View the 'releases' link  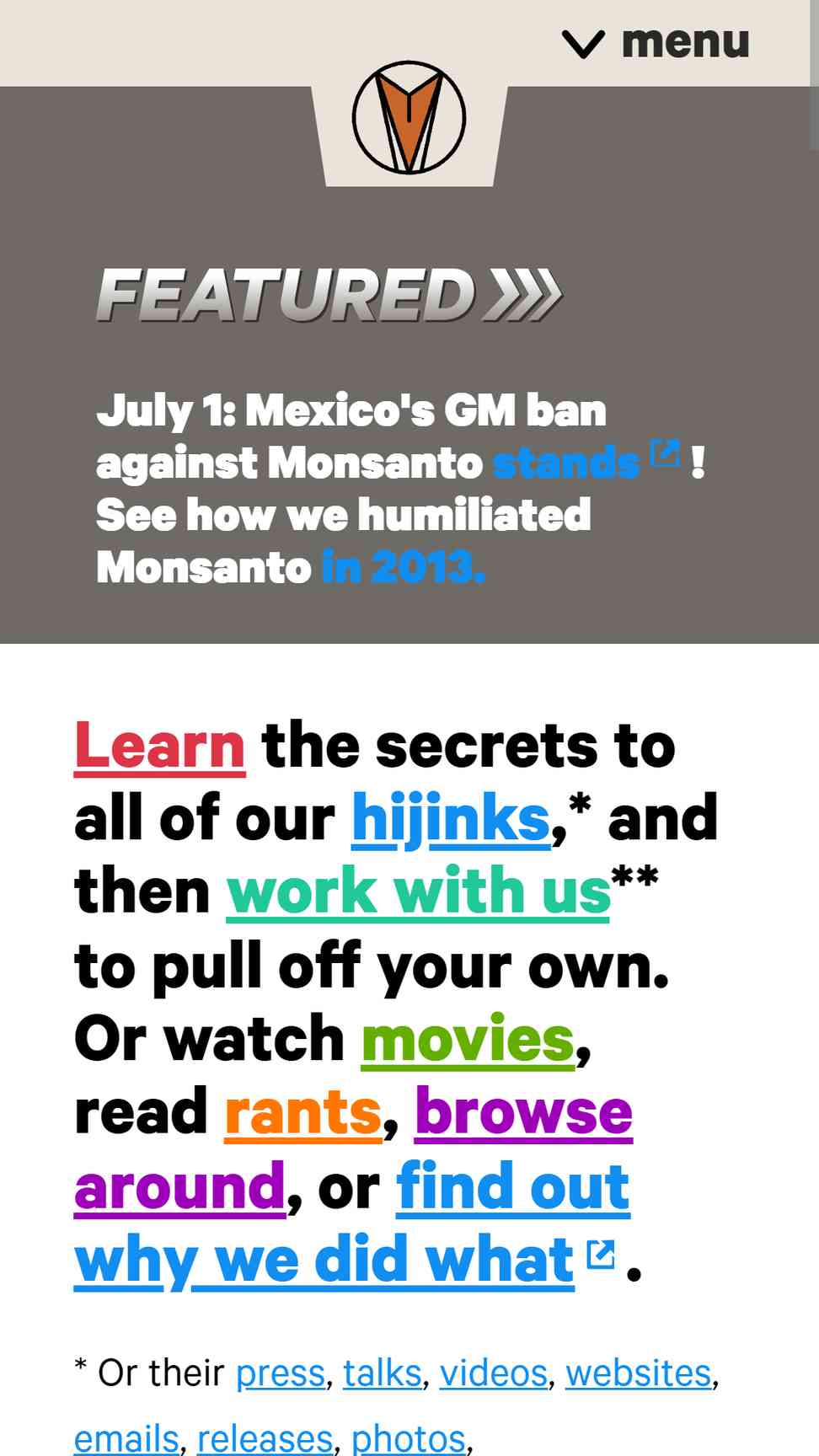[265, 1438]
